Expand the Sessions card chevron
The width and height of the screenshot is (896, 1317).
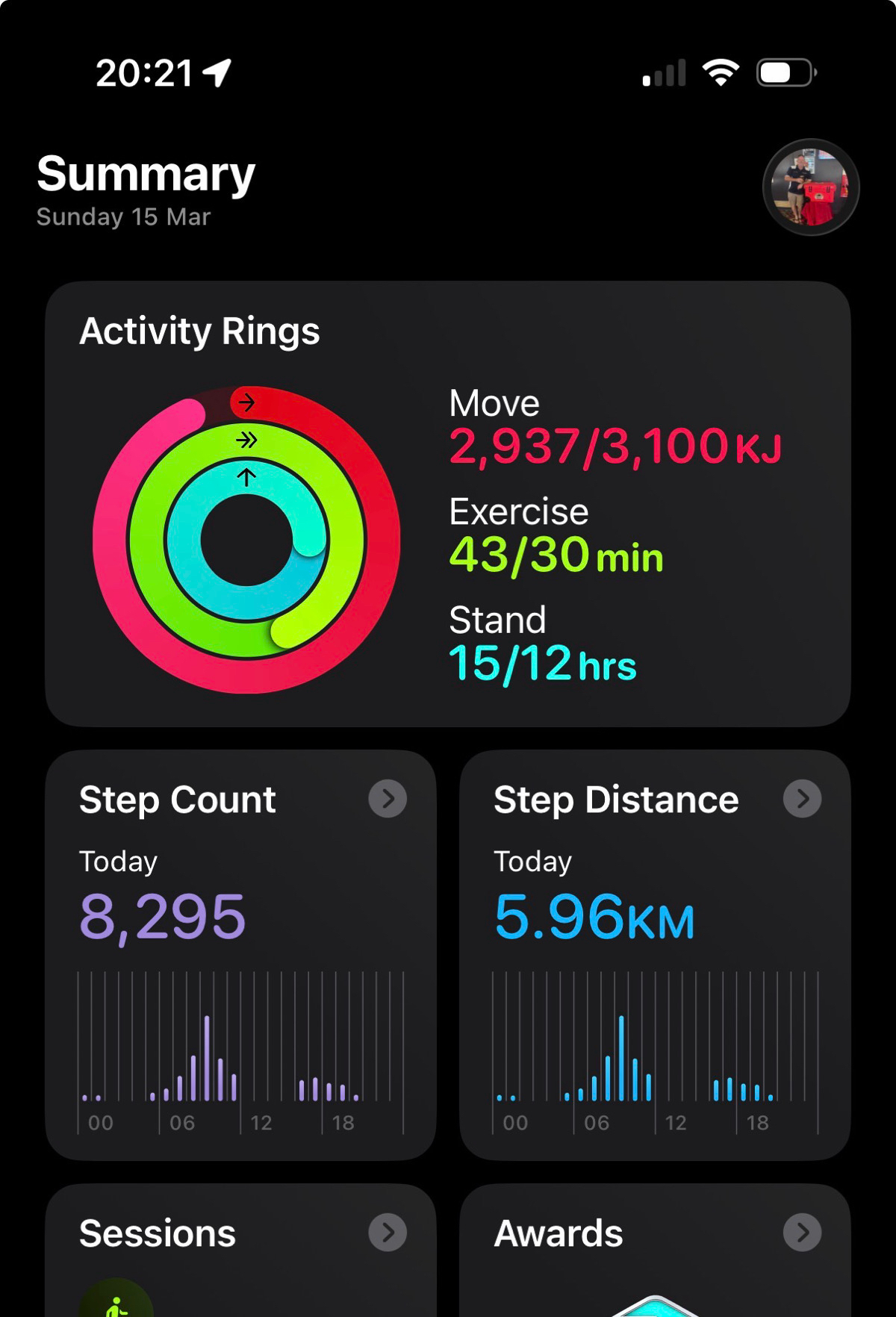click(x=388, y=1233)
